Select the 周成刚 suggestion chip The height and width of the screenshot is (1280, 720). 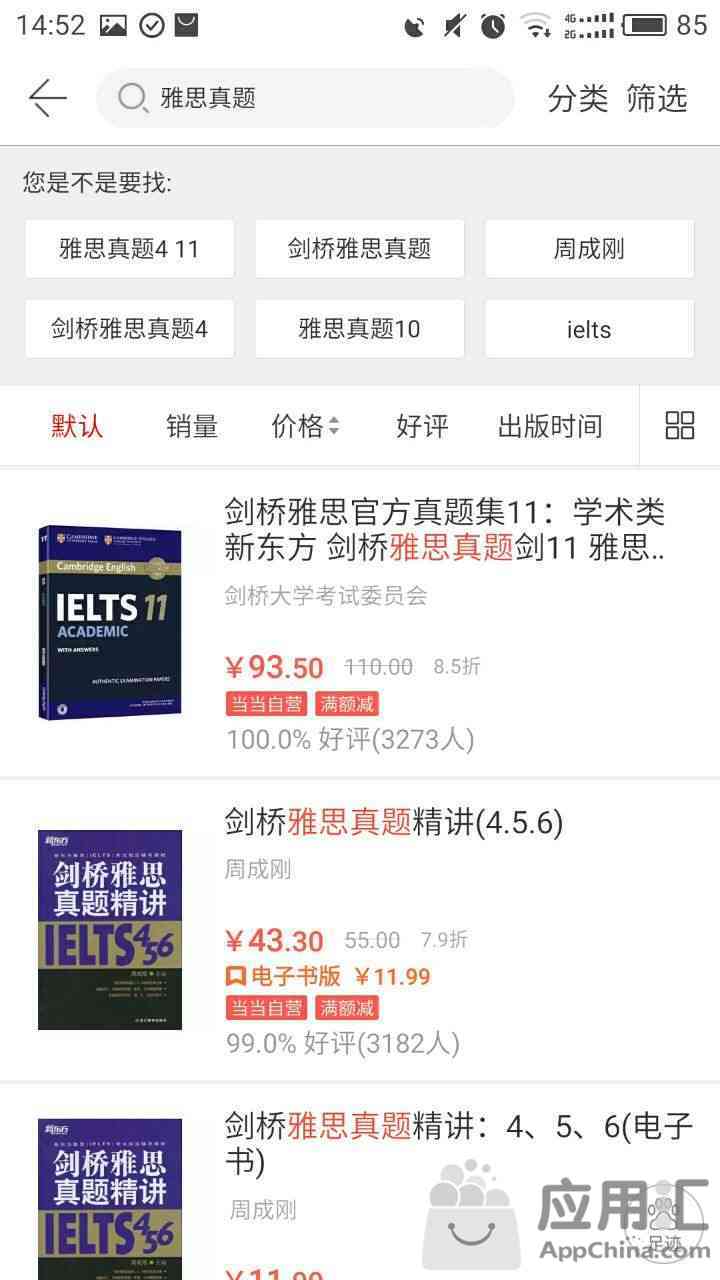(x=589, y=249)
